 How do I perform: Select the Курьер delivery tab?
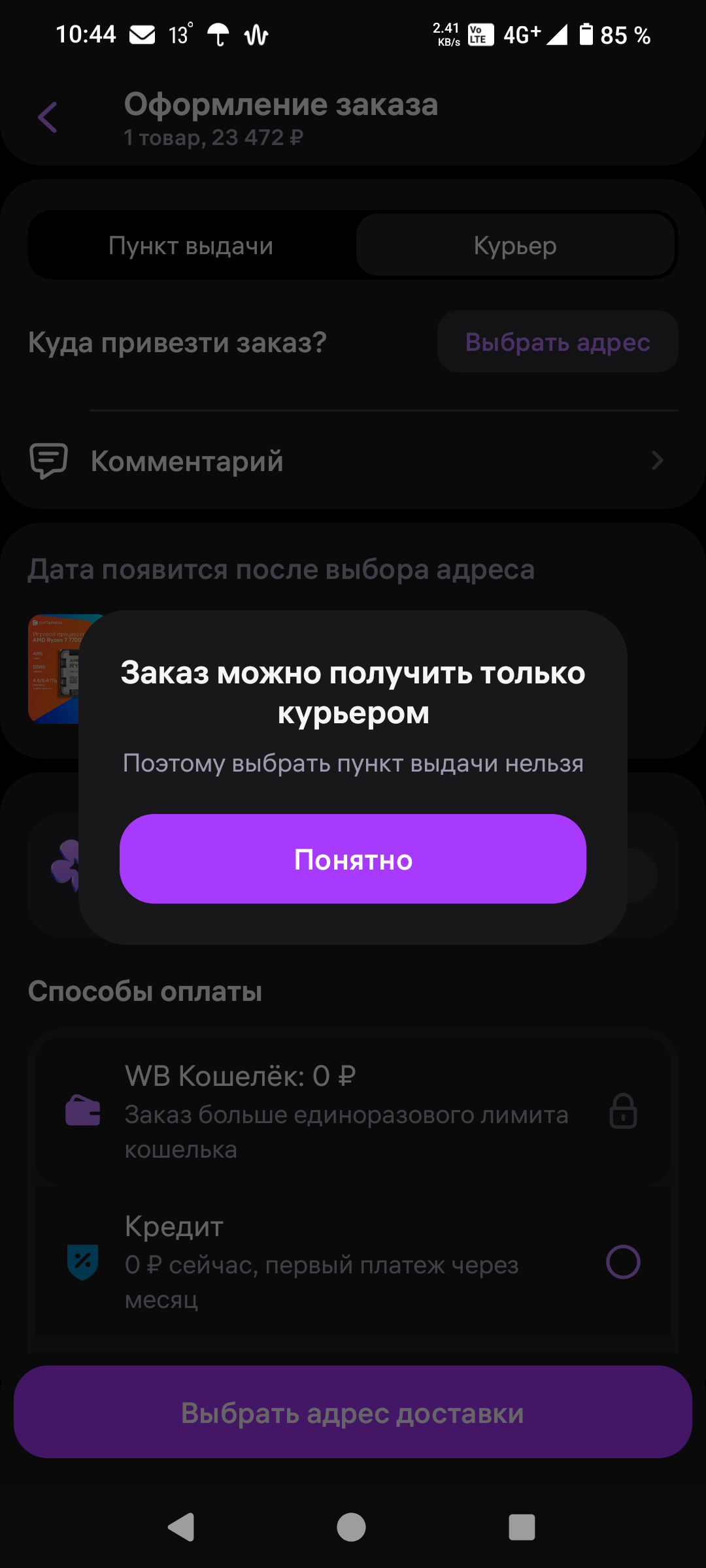coord(515,246)
